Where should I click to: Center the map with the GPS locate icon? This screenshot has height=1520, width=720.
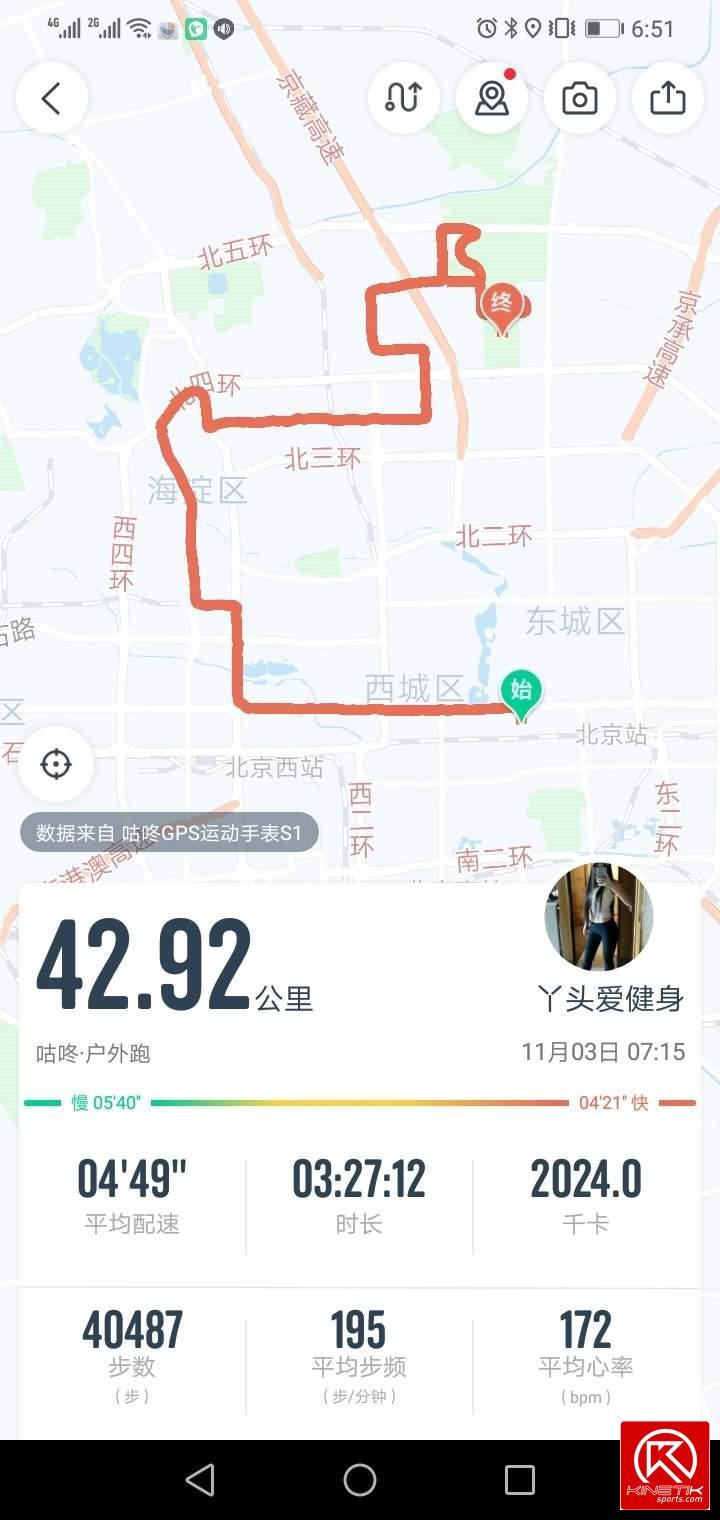[x=56, y=763]
